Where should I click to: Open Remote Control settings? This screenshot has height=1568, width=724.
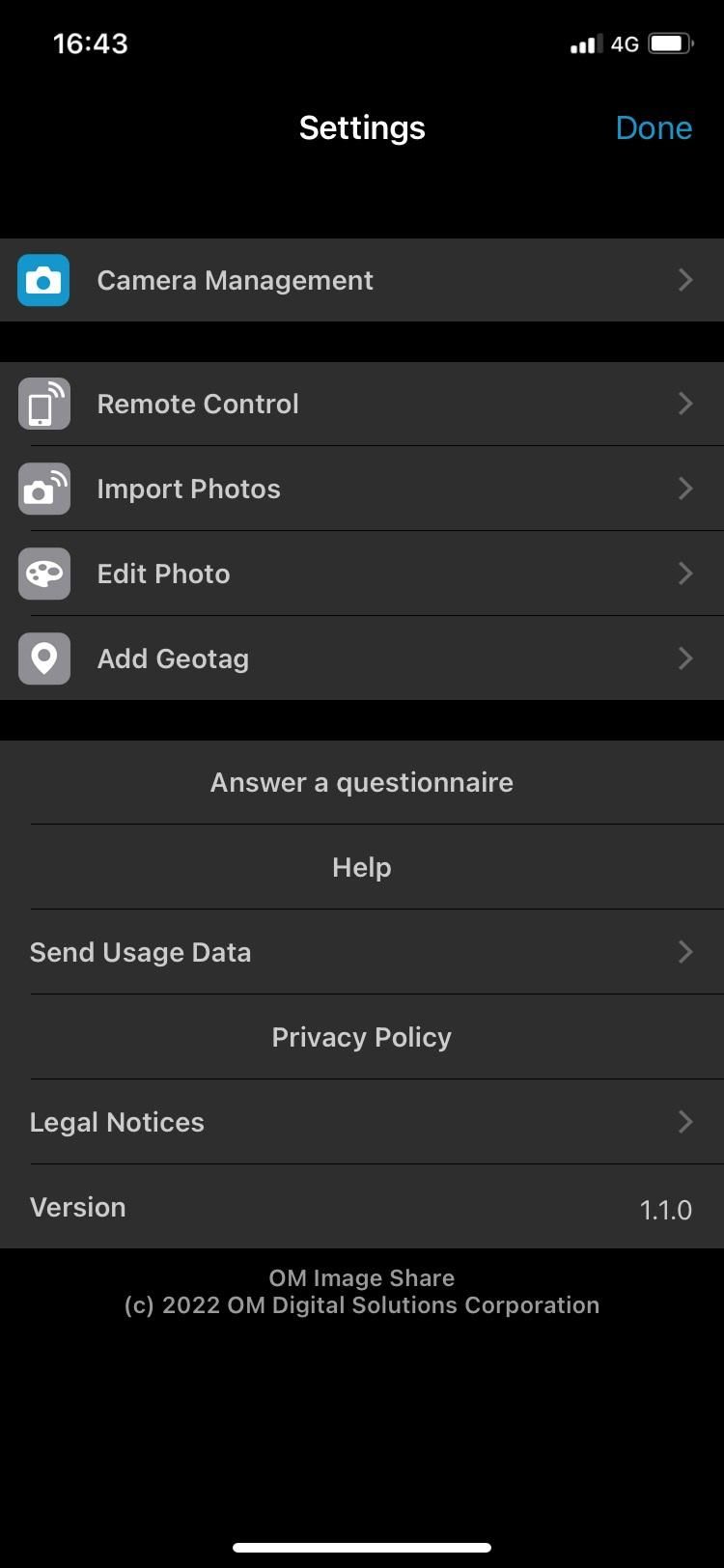click(x=362, y=404)
